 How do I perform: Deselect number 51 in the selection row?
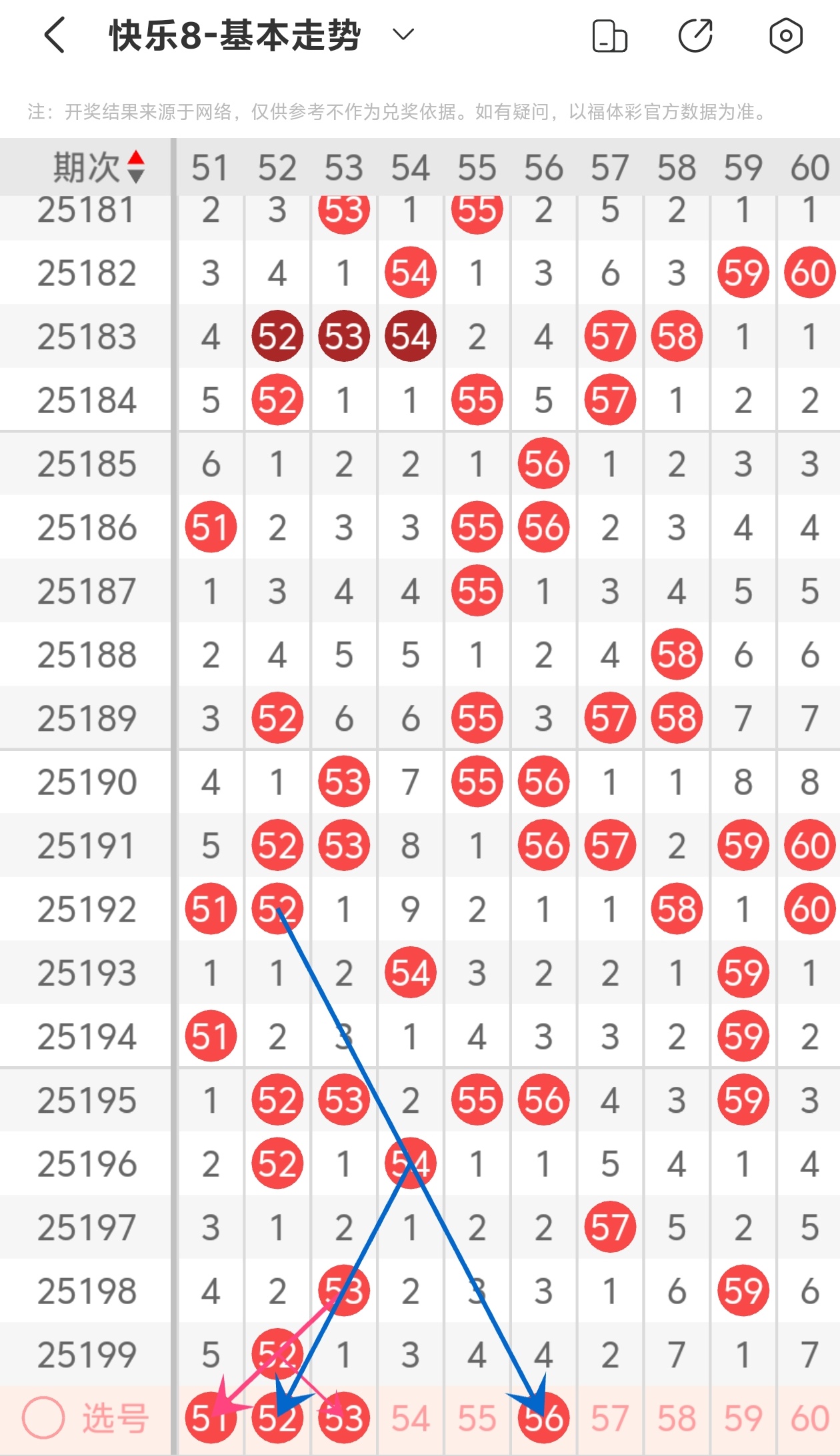211,1417
